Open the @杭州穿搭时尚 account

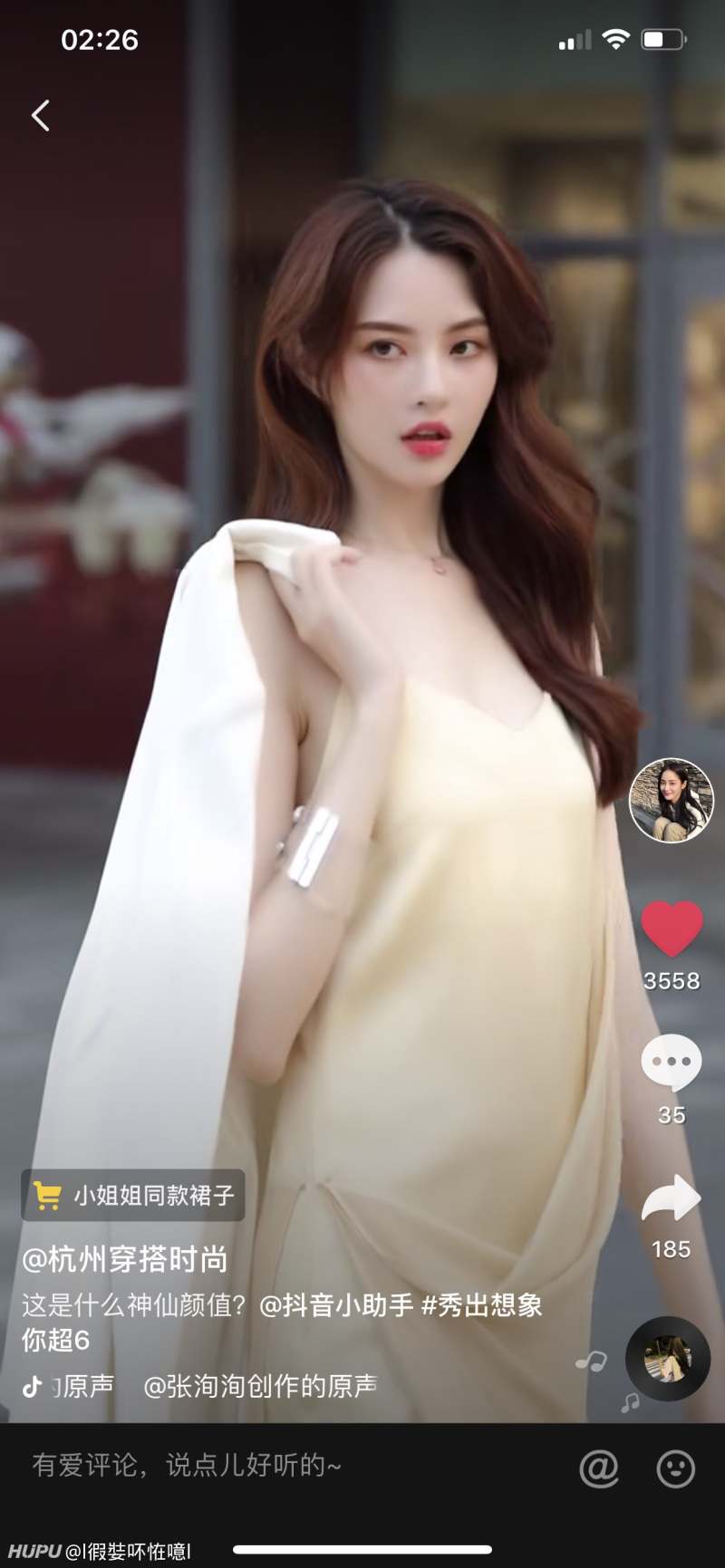click(125, 1259)
